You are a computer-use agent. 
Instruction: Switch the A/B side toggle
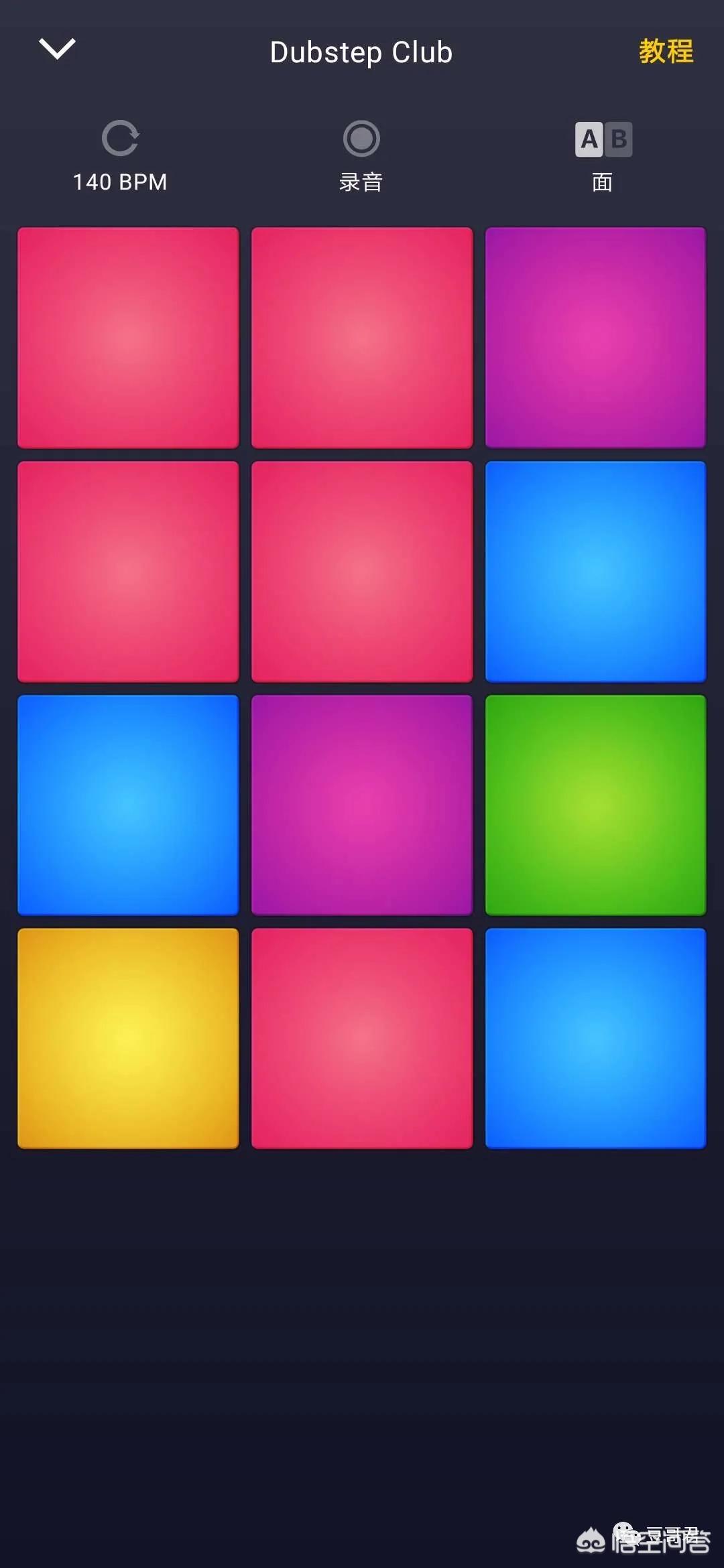[603, 155]
